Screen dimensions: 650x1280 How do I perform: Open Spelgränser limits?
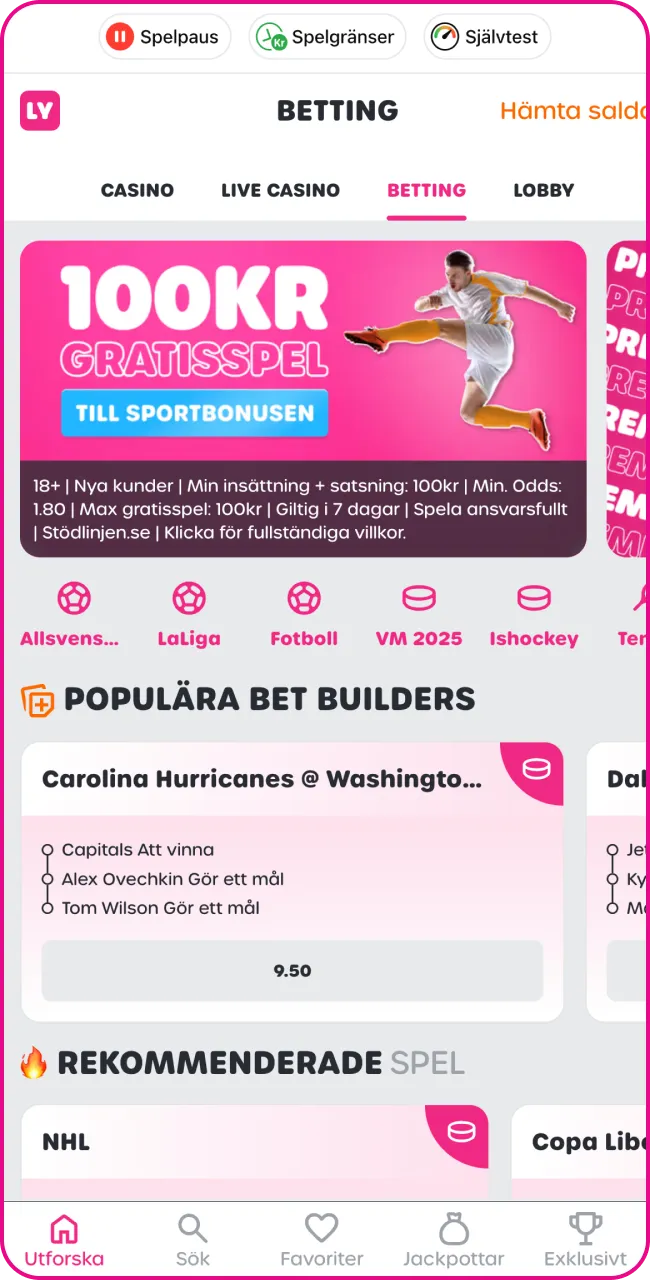(x=327, y=38)
